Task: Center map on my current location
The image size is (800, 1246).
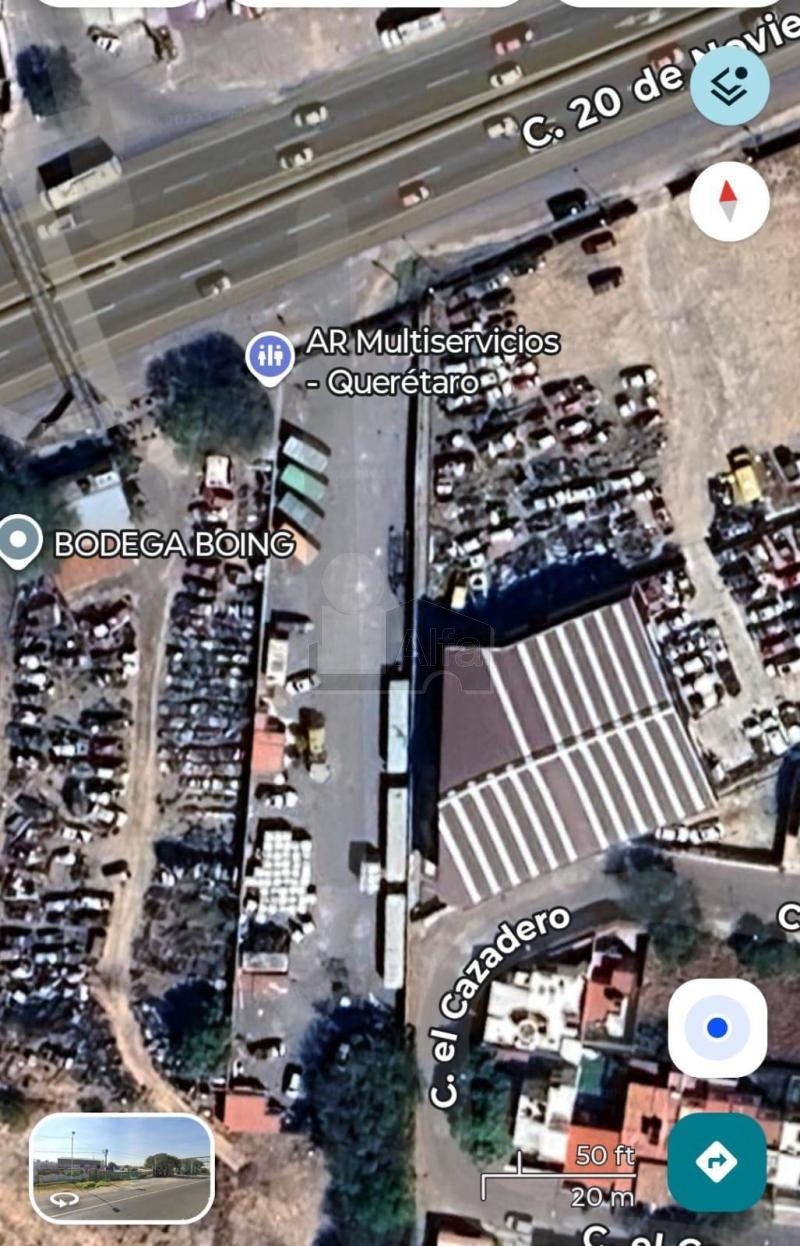Action: (x=717, y=1028)
